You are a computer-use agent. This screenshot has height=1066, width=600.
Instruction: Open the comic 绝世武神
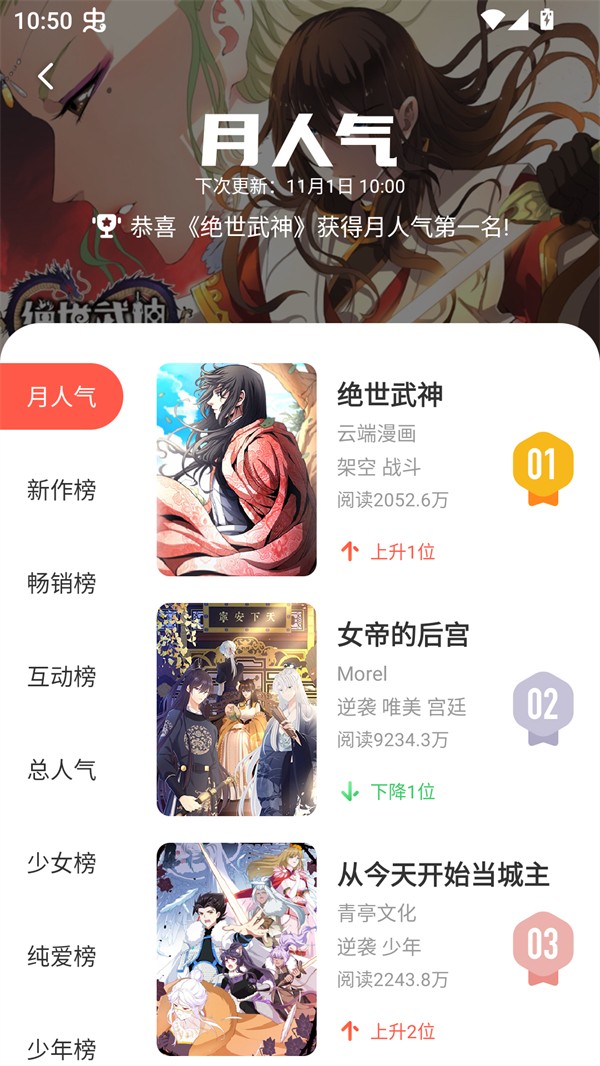point(390,395)
